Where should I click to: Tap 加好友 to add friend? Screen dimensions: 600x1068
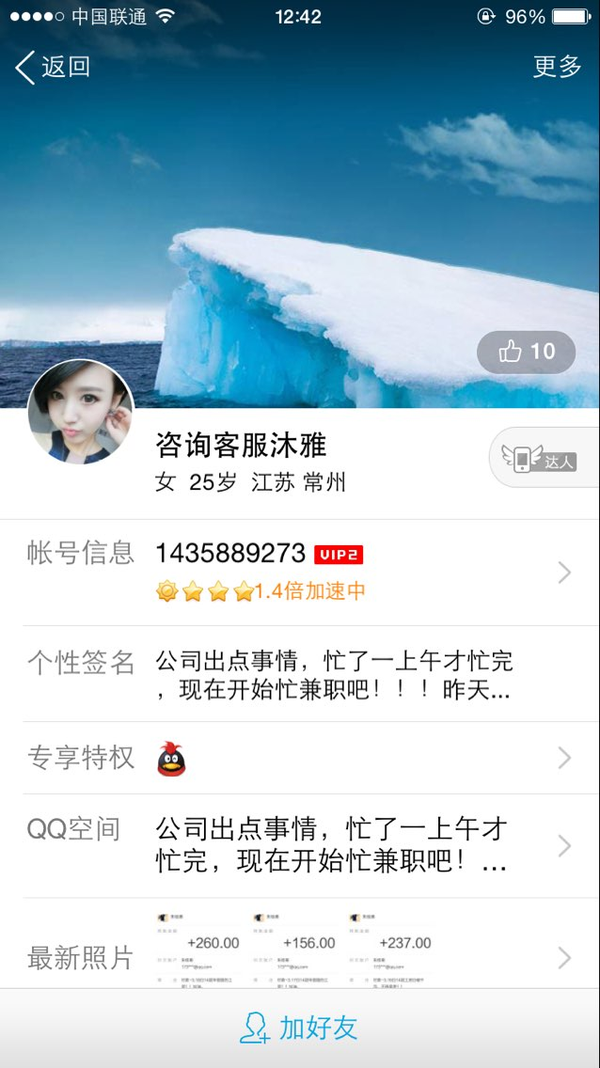pos(300,1027)
